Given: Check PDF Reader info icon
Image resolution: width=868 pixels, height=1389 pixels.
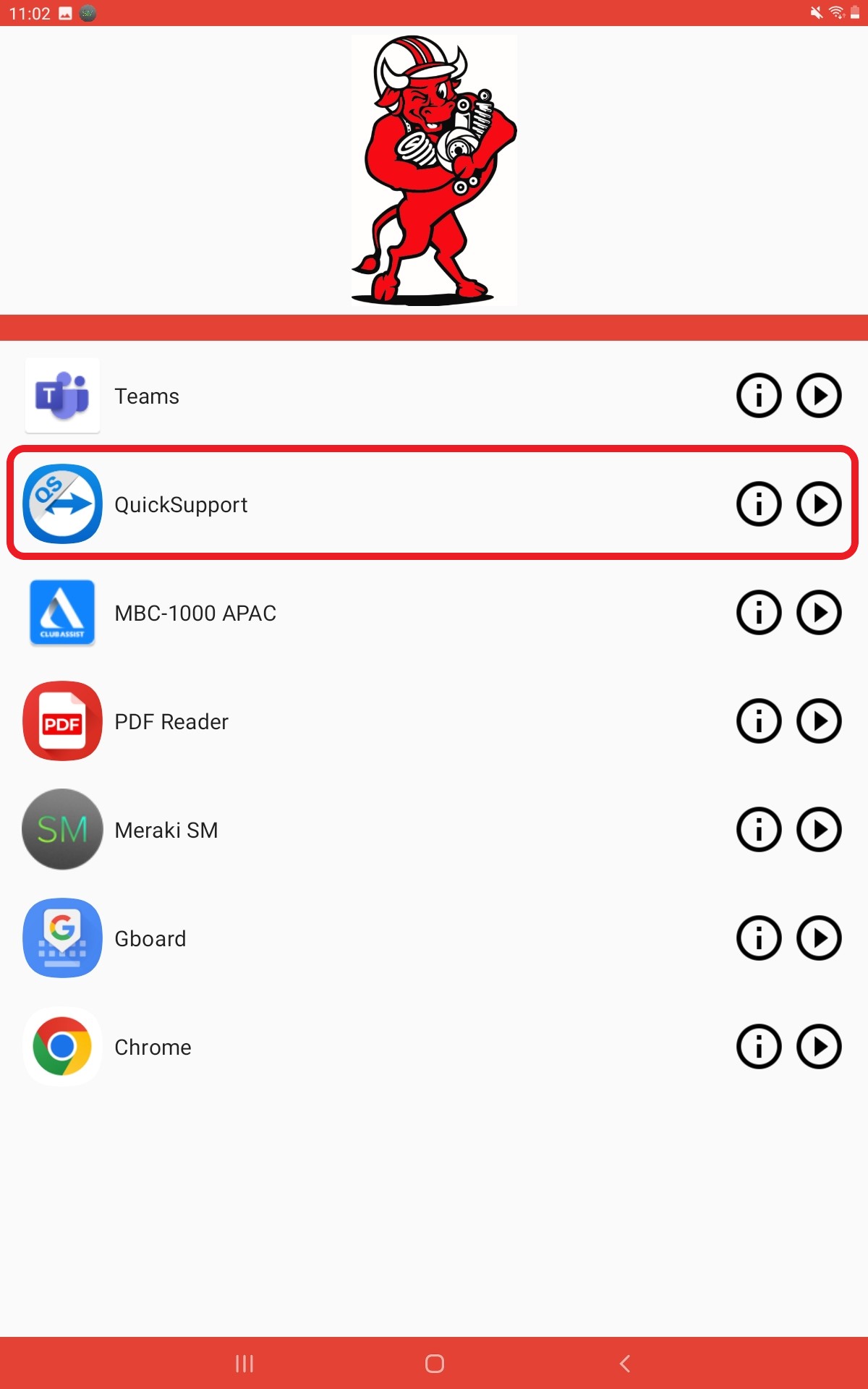Looking at the screenshot, I should (x=759, y=721).
